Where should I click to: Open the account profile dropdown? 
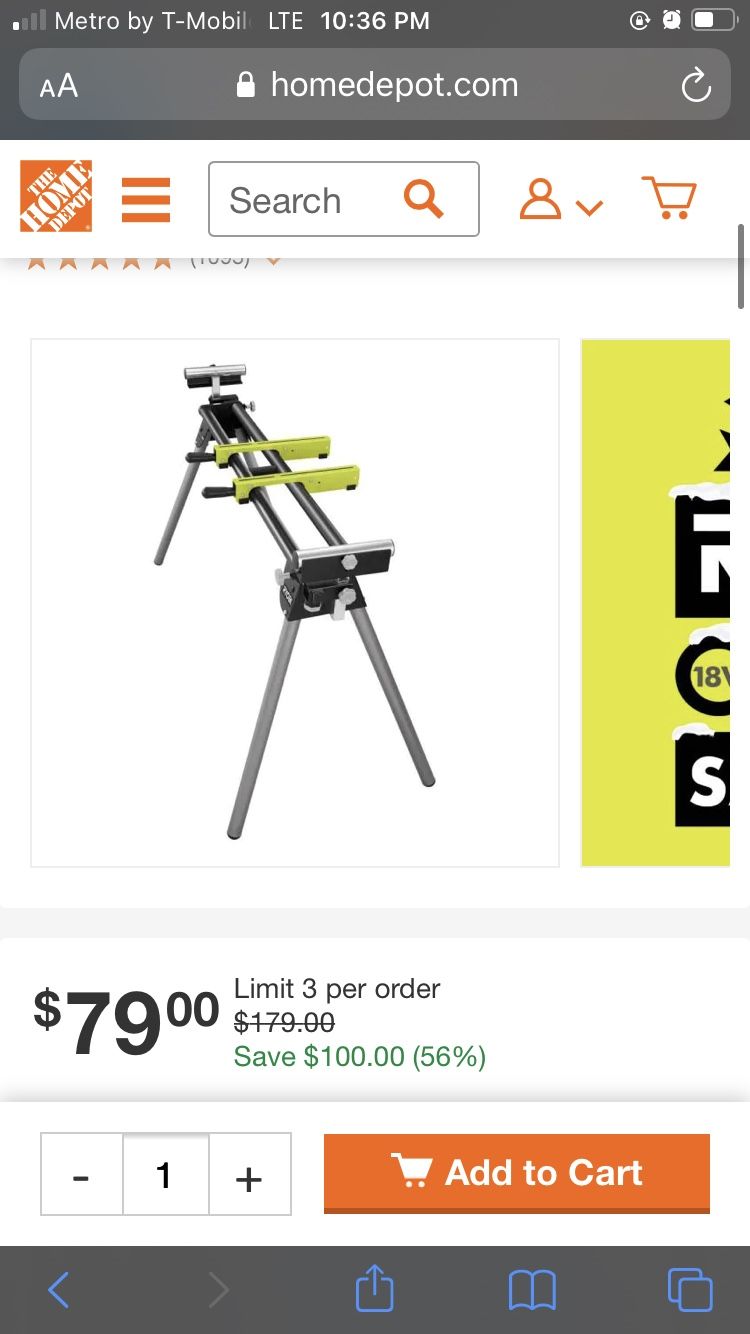point(561,199)
